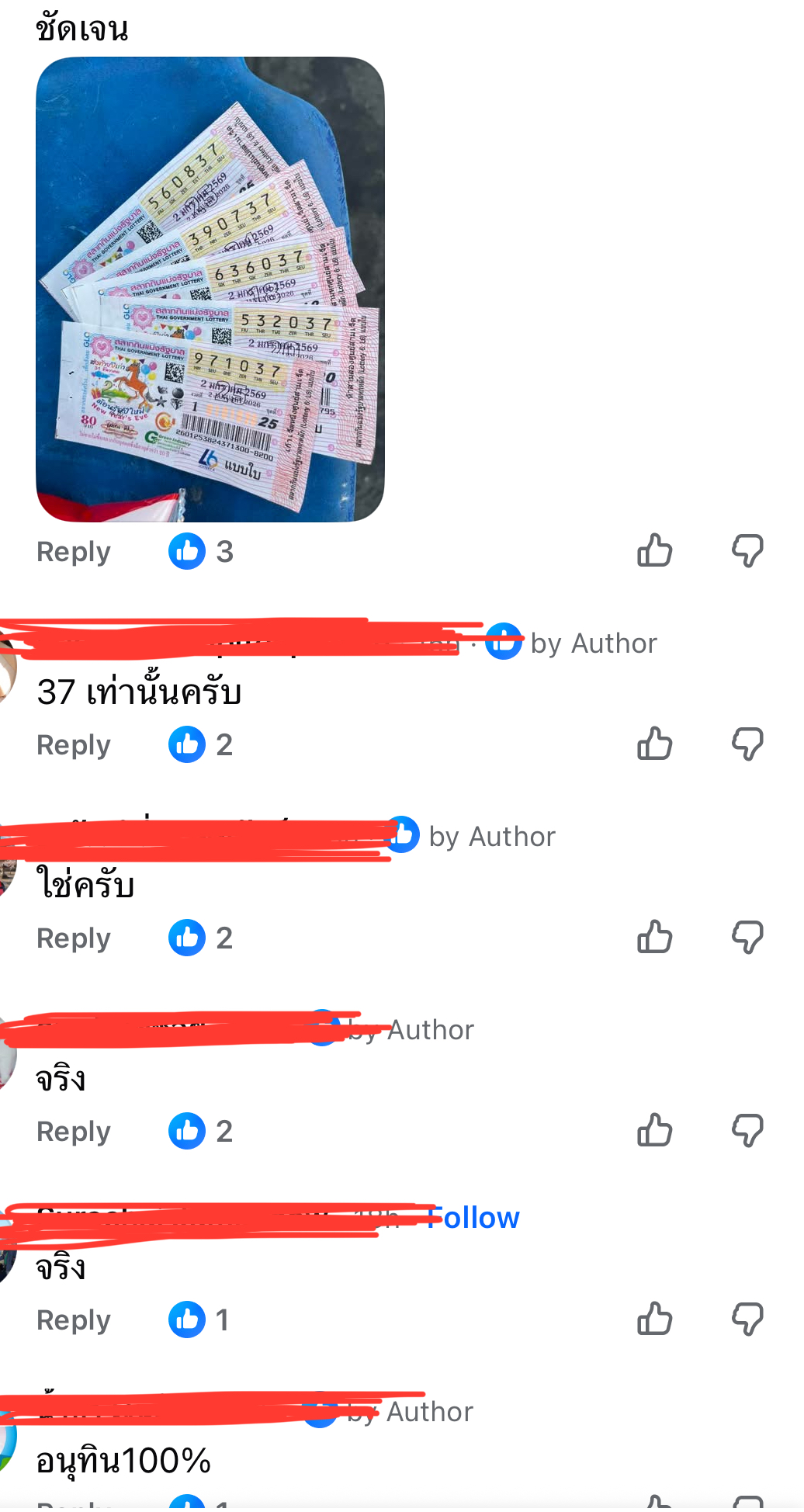Reply to the comment 'ใช่ครับ'
The width and height of the screenshot is (804, 1512).
coord(74,938)
